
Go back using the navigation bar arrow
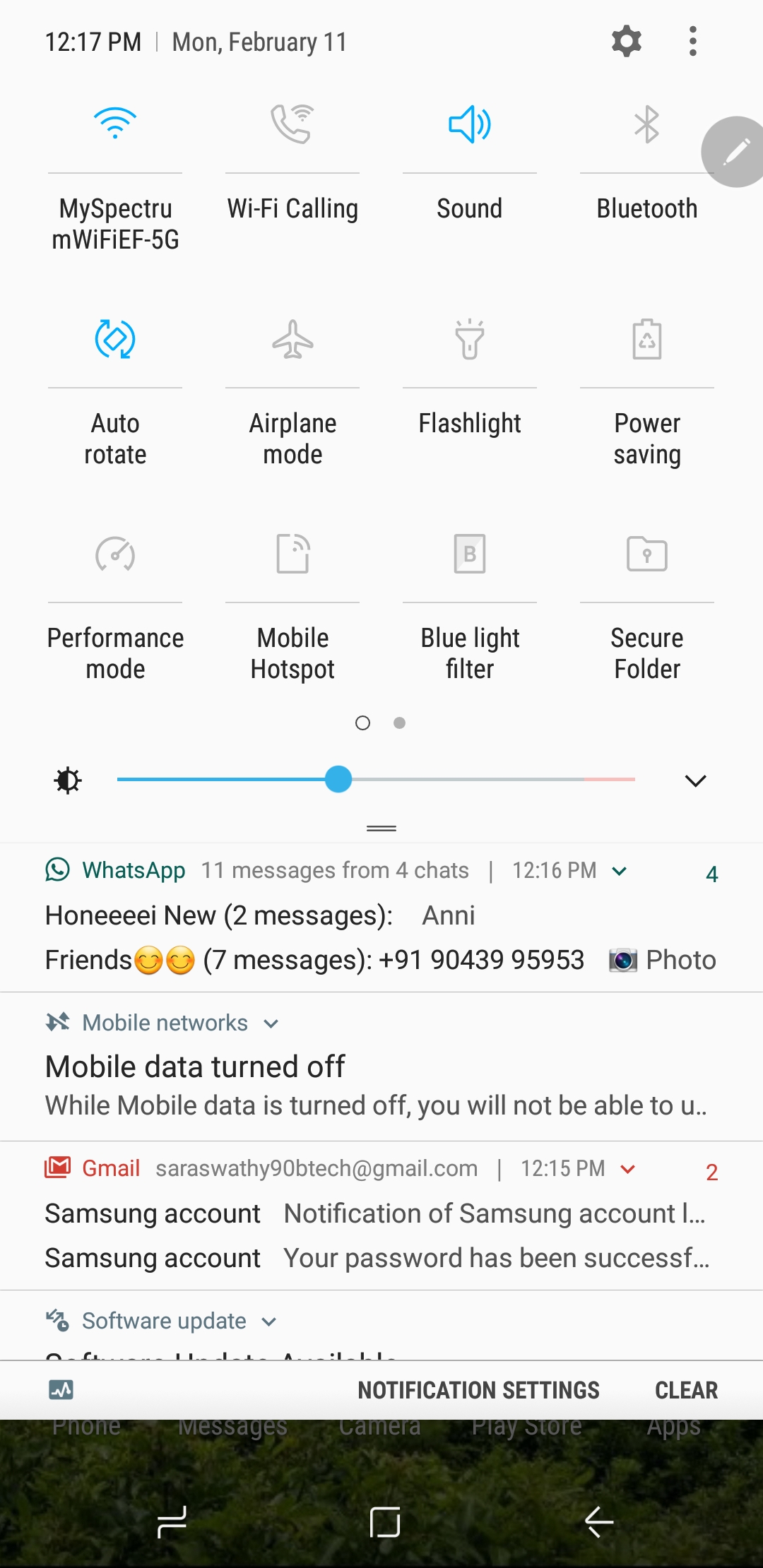[x=599, y=1521]
